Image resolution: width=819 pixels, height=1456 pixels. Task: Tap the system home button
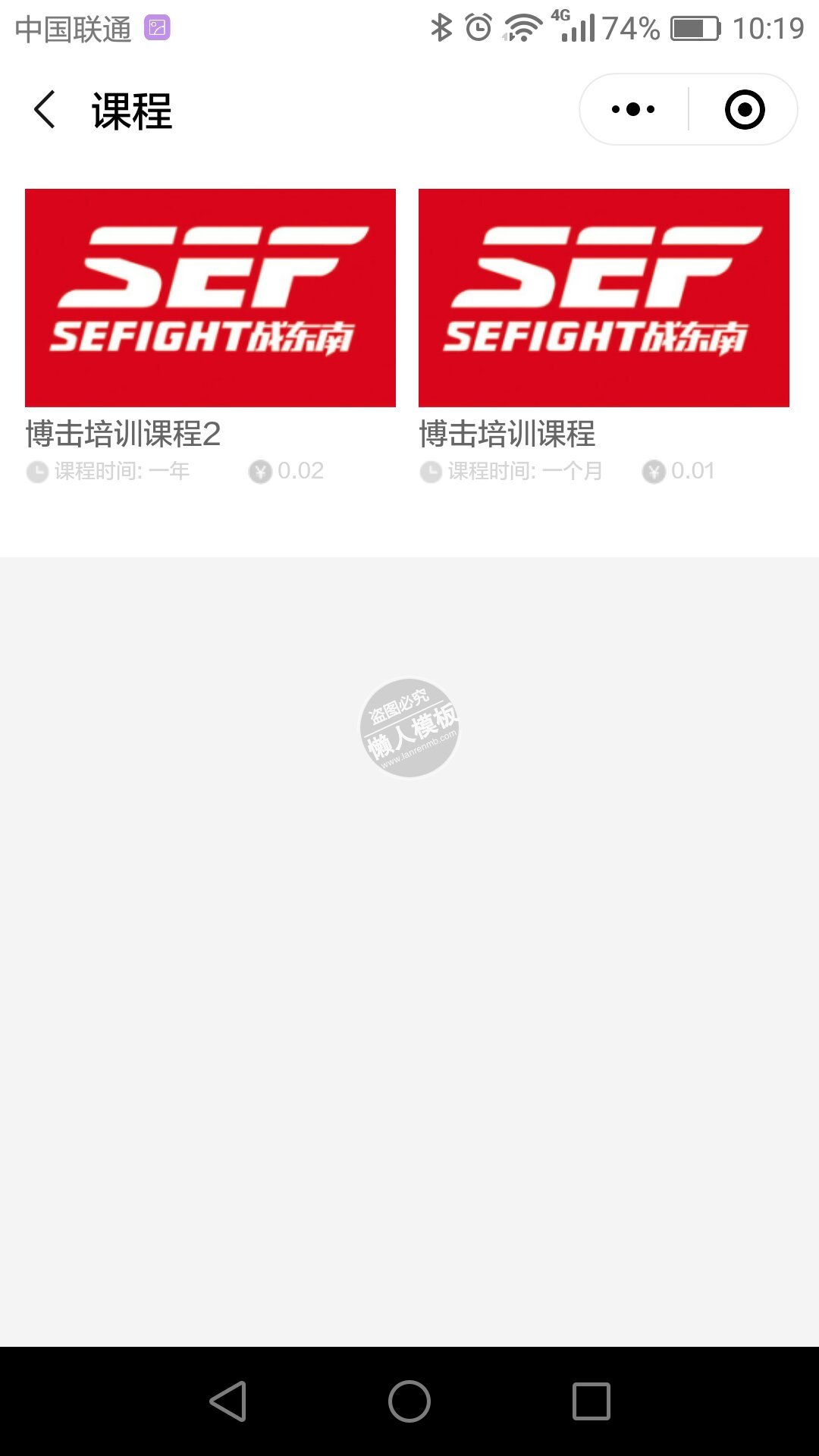409,1401
